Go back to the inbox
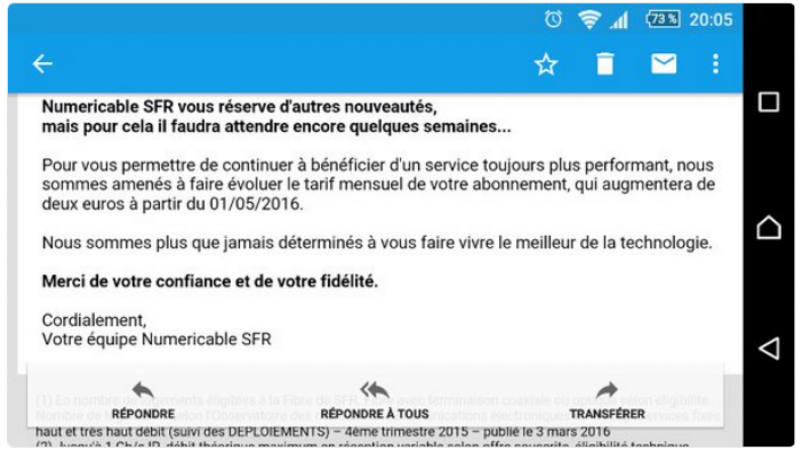This screenshot has height=450, width=800. click(42, 65)
